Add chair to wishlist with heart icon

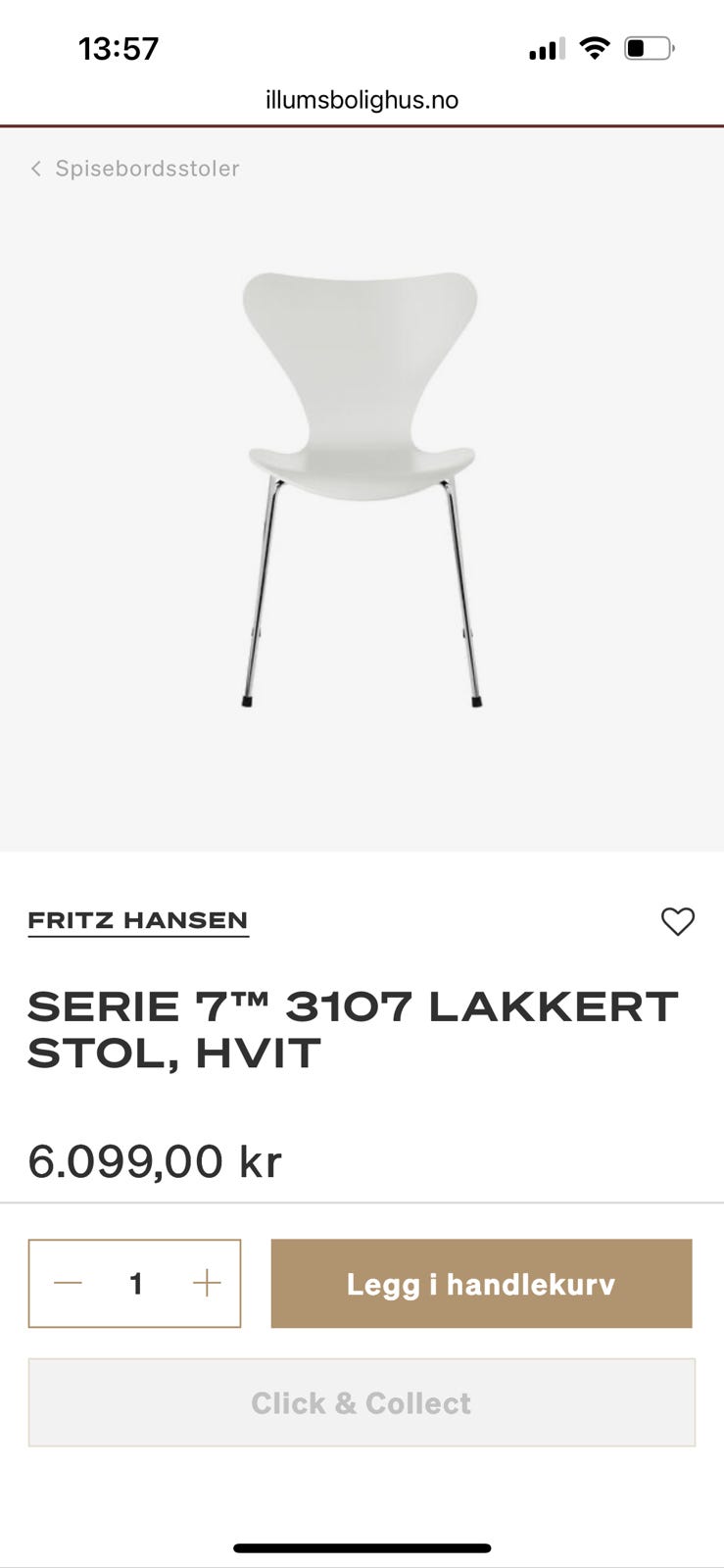677,921
